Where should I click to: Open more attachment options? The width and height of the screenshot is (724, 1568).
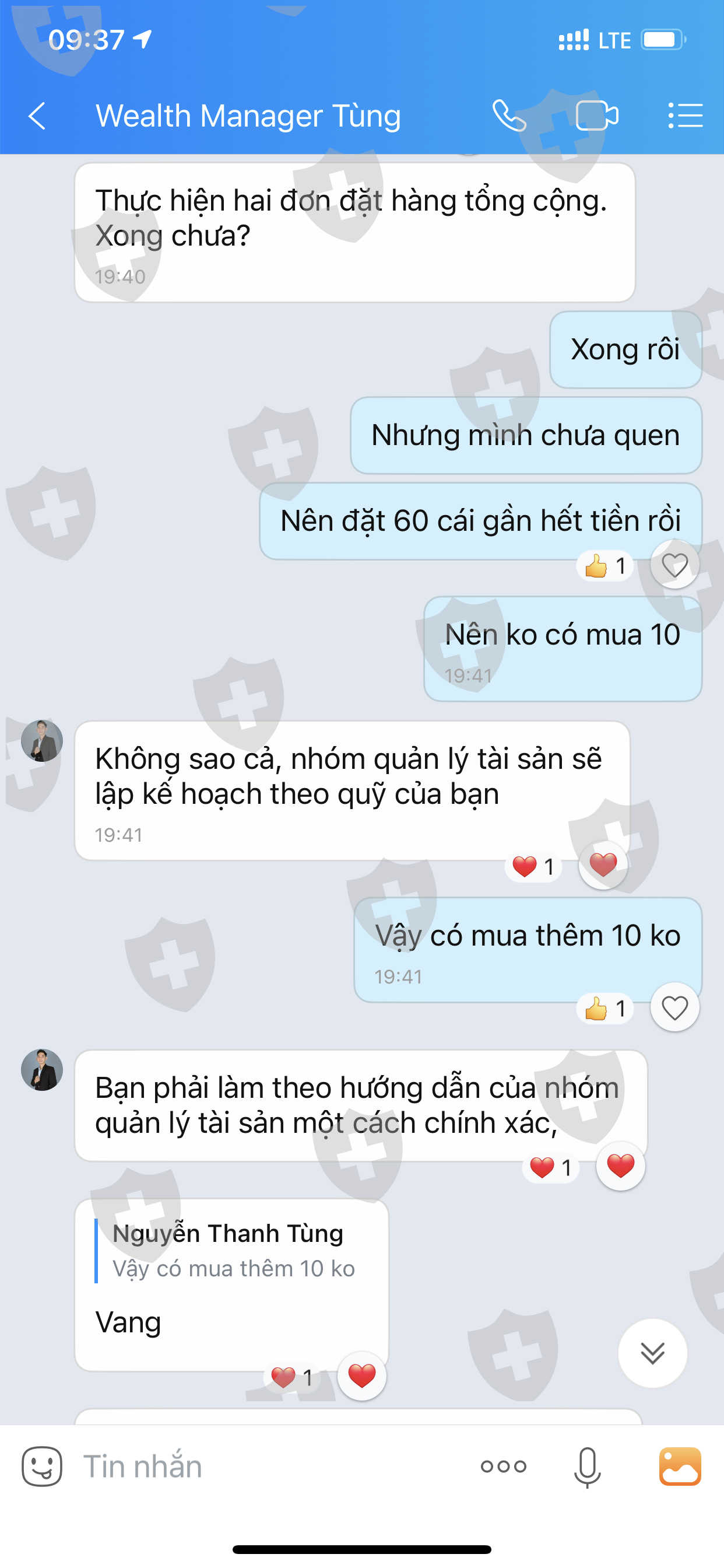tap(503, 1466)
